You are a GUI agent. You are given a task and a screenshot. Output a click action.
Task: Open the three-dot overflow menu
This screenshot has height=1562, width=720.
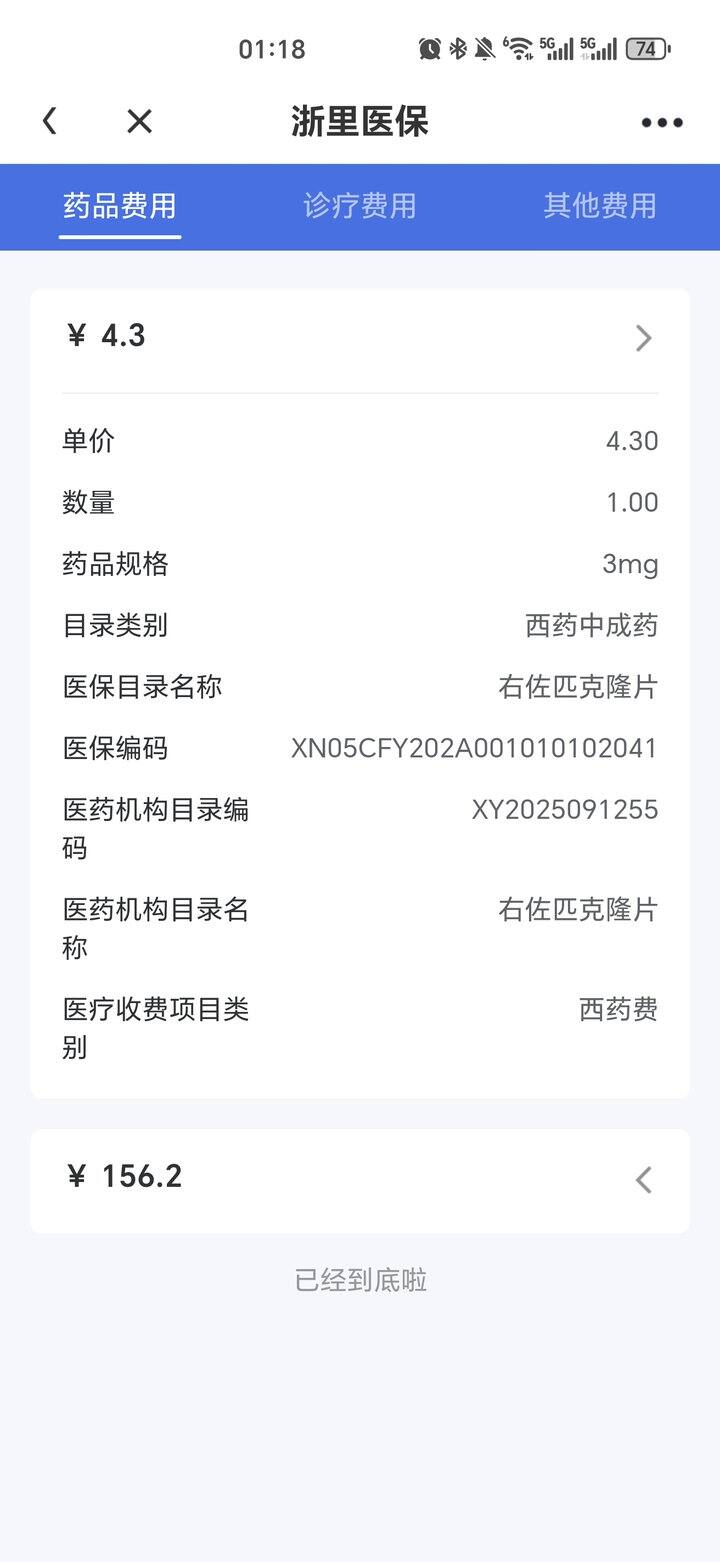click(x=661, y=123)
